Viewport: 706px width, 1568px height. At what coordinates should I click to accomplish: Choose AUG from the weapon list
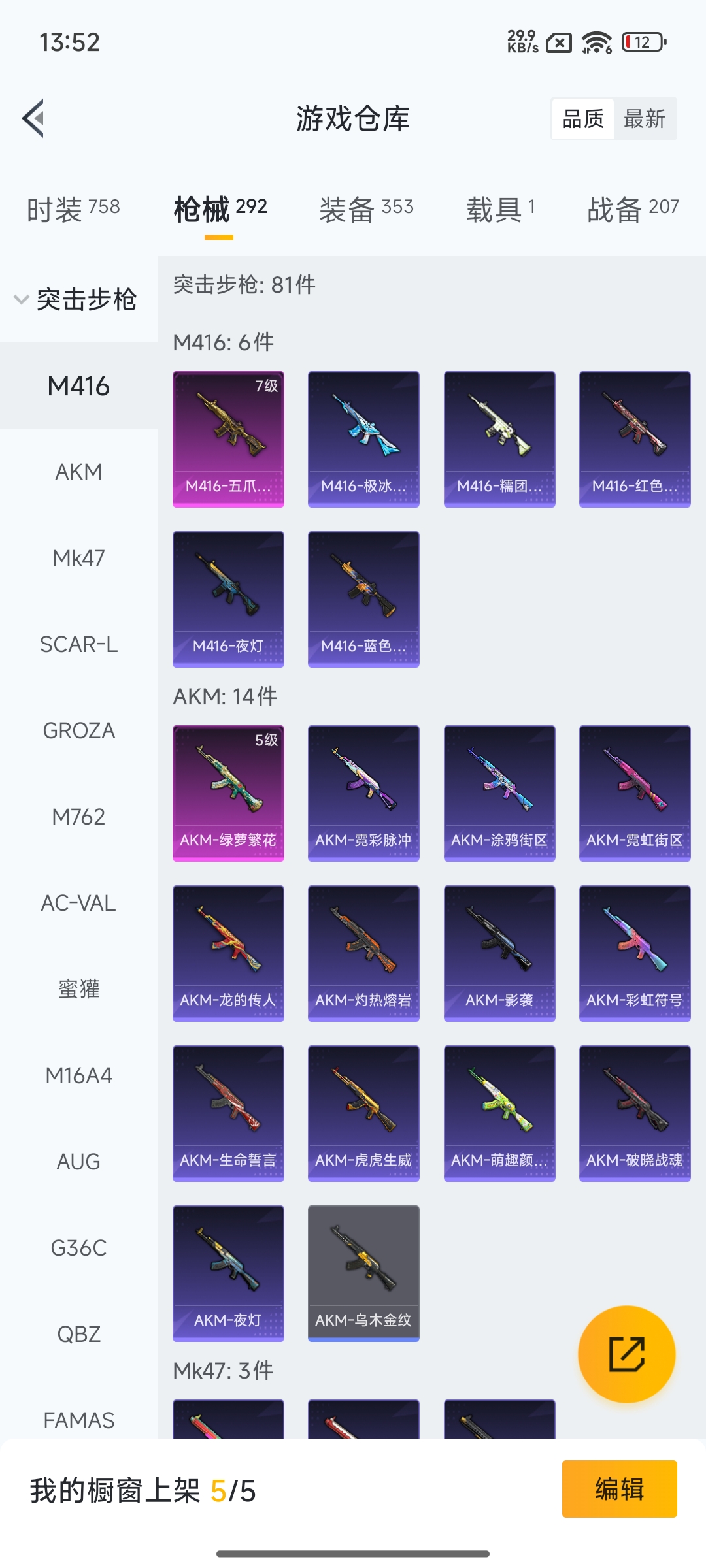click(78, 1162)
